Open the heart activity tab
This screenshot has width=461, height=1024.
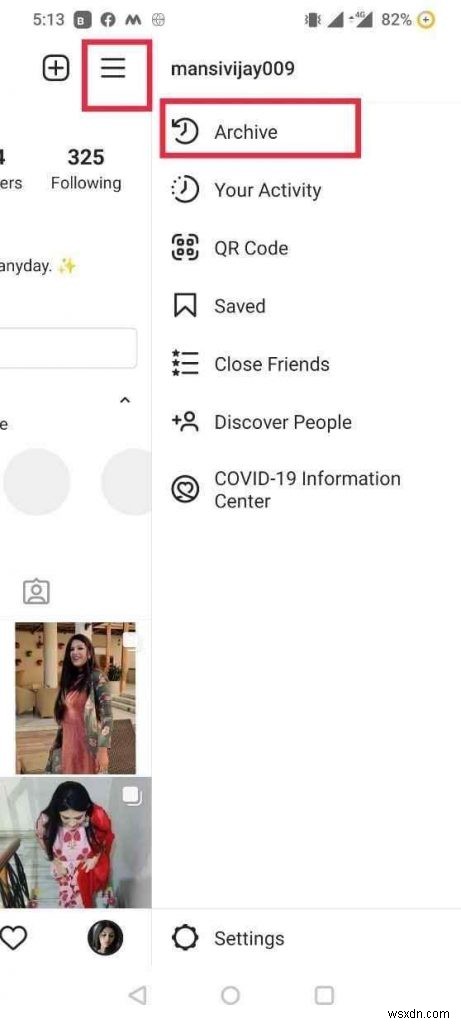13,938
